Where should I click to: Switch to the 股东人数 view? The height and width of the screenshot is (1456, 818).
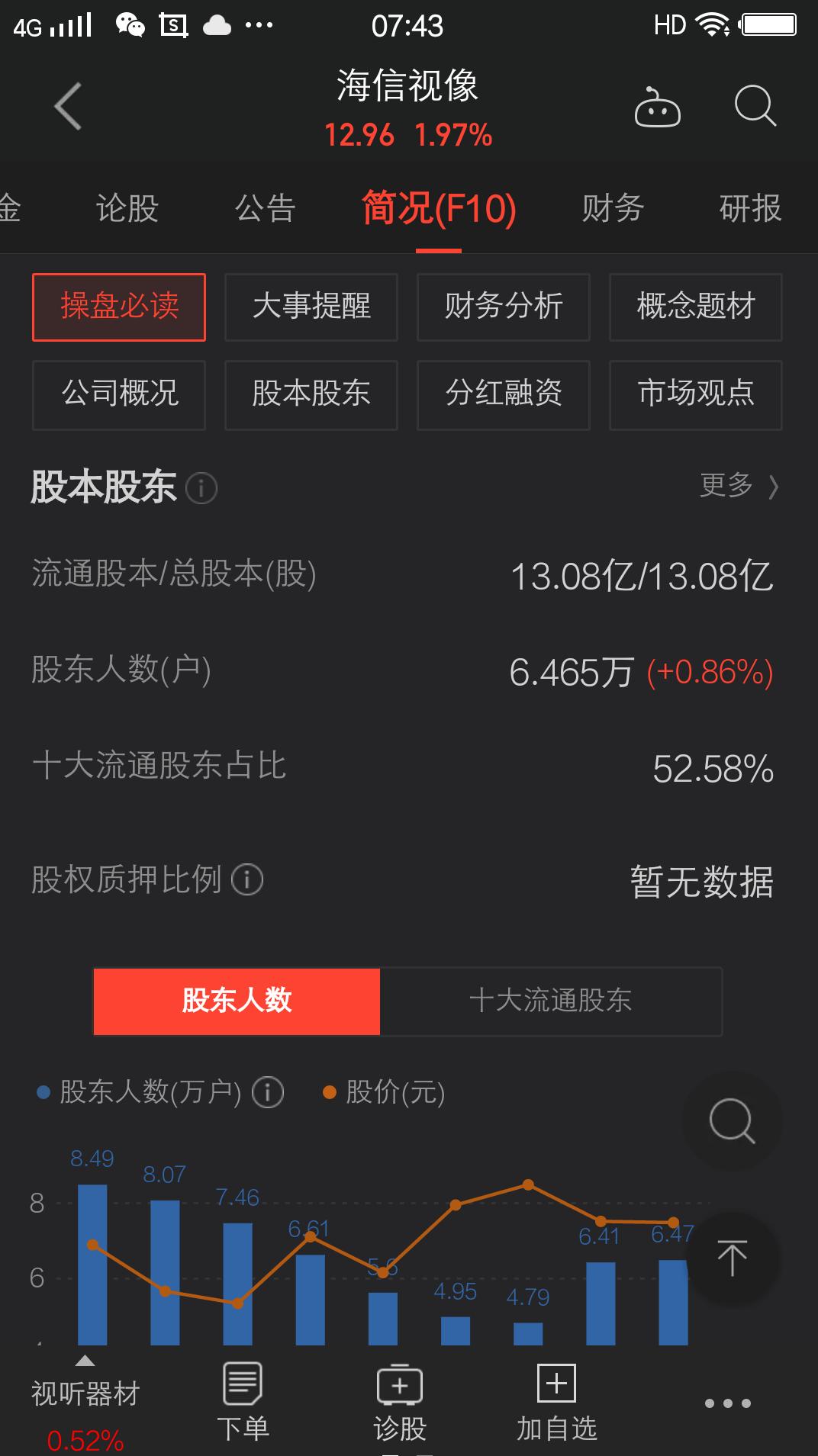coord(235,1002)
